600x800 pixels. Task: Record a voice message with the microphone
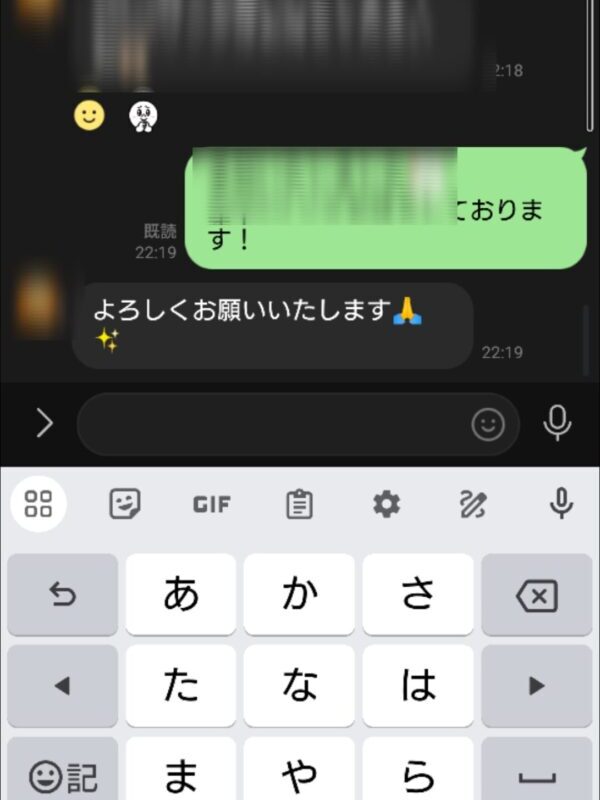point(557,424)
